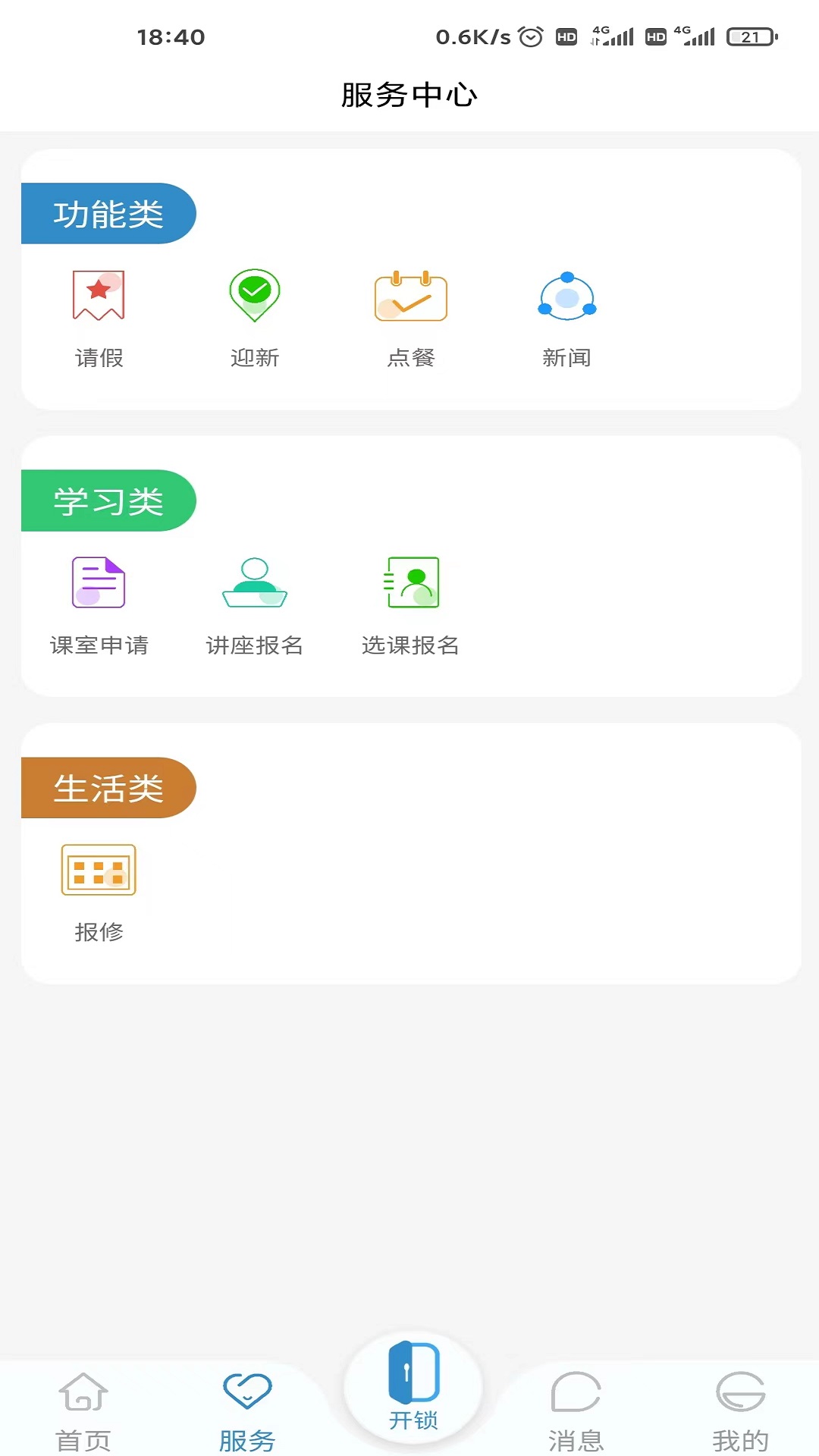Select the 服务 tab
Viewport: 819px width, 1456px height.
(247, 1411)
